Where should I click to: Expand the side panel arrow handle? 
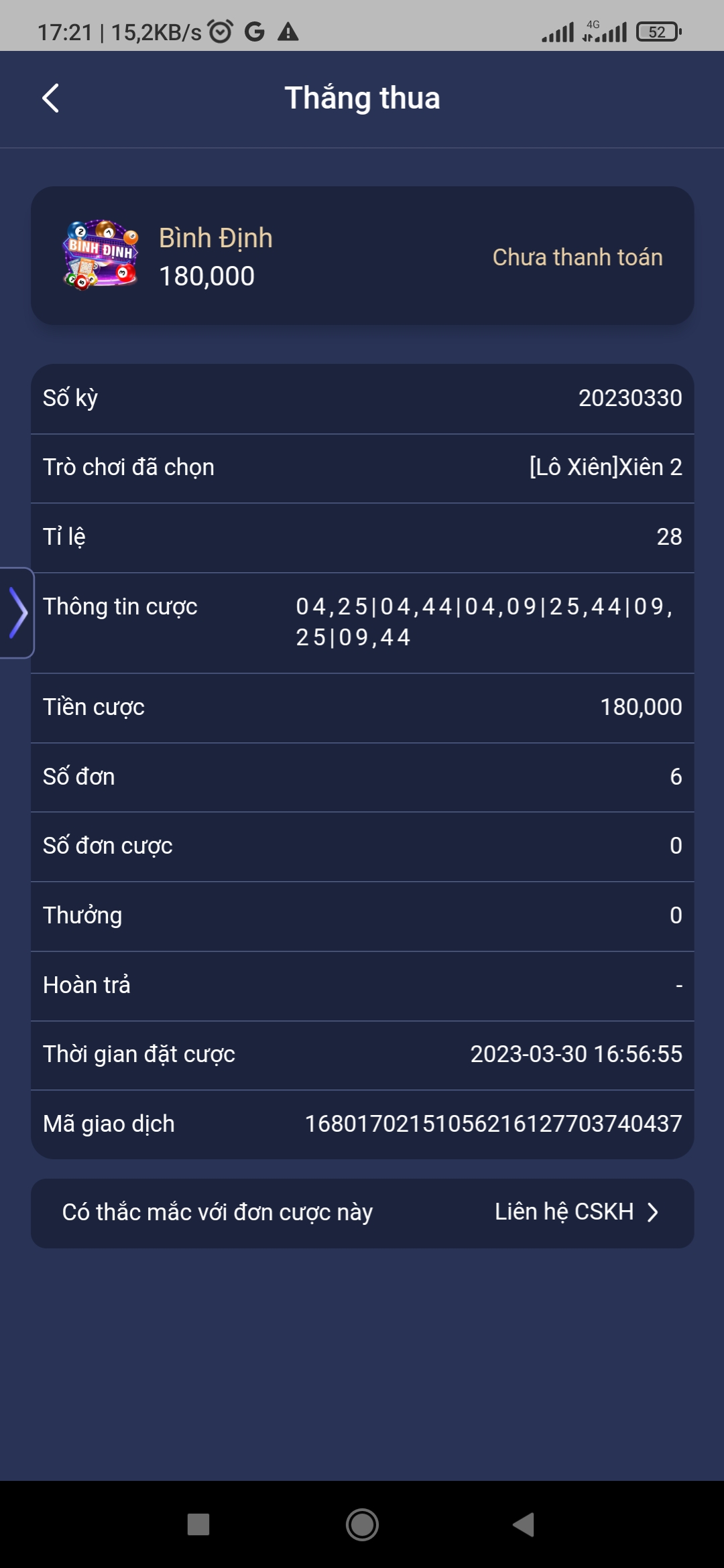[17, 612]
